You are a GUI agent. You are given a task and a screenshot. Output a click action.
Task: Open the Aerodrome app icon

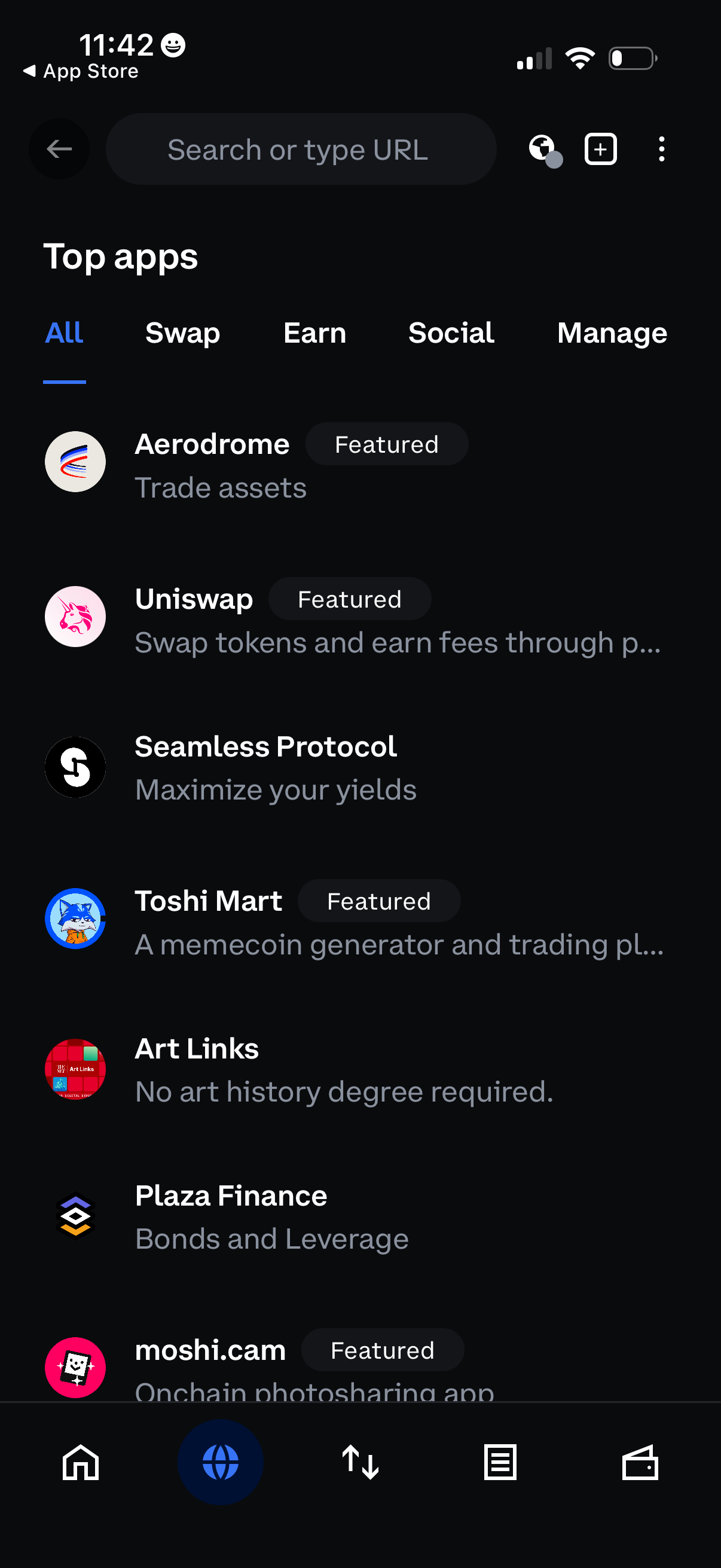point(75,462)
